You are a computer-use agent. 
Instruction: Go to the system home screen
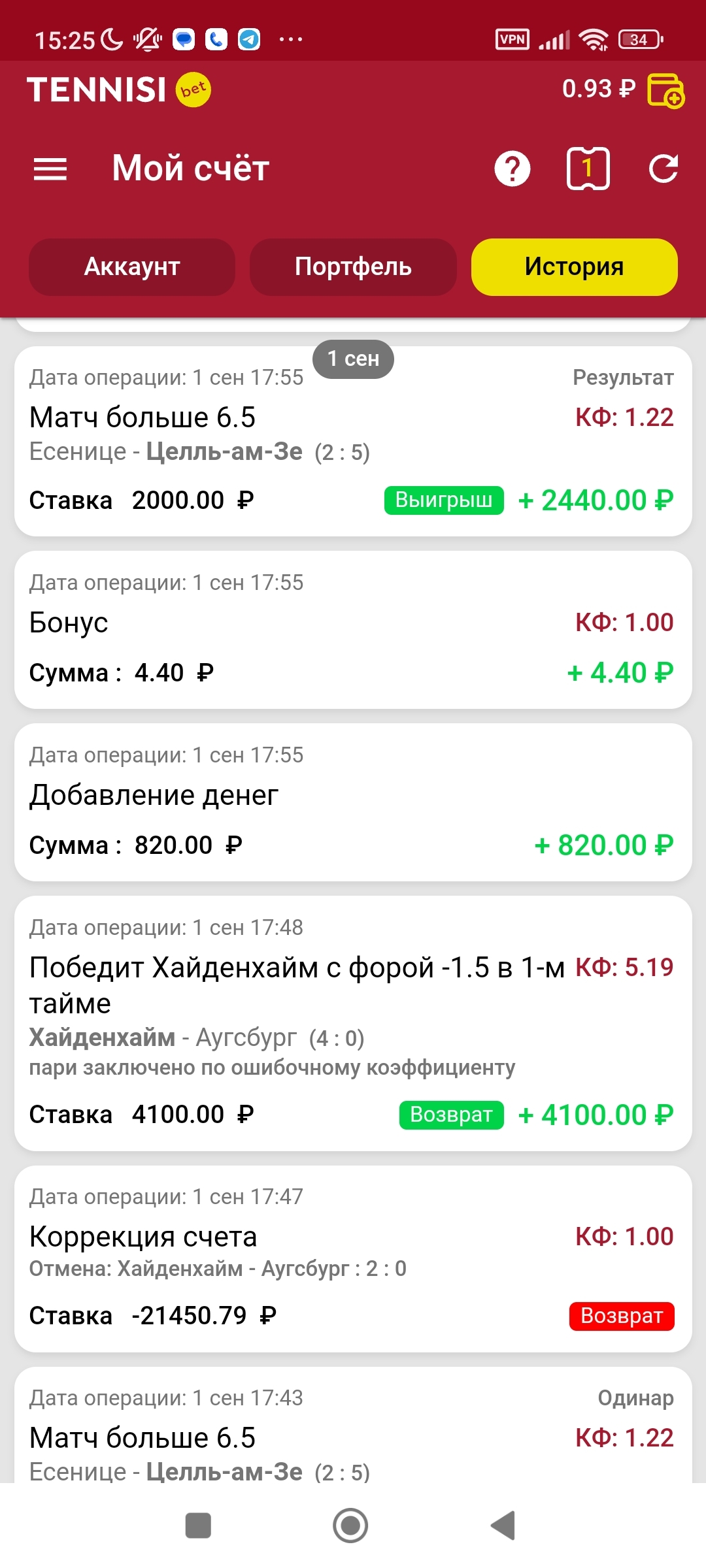350,1526
